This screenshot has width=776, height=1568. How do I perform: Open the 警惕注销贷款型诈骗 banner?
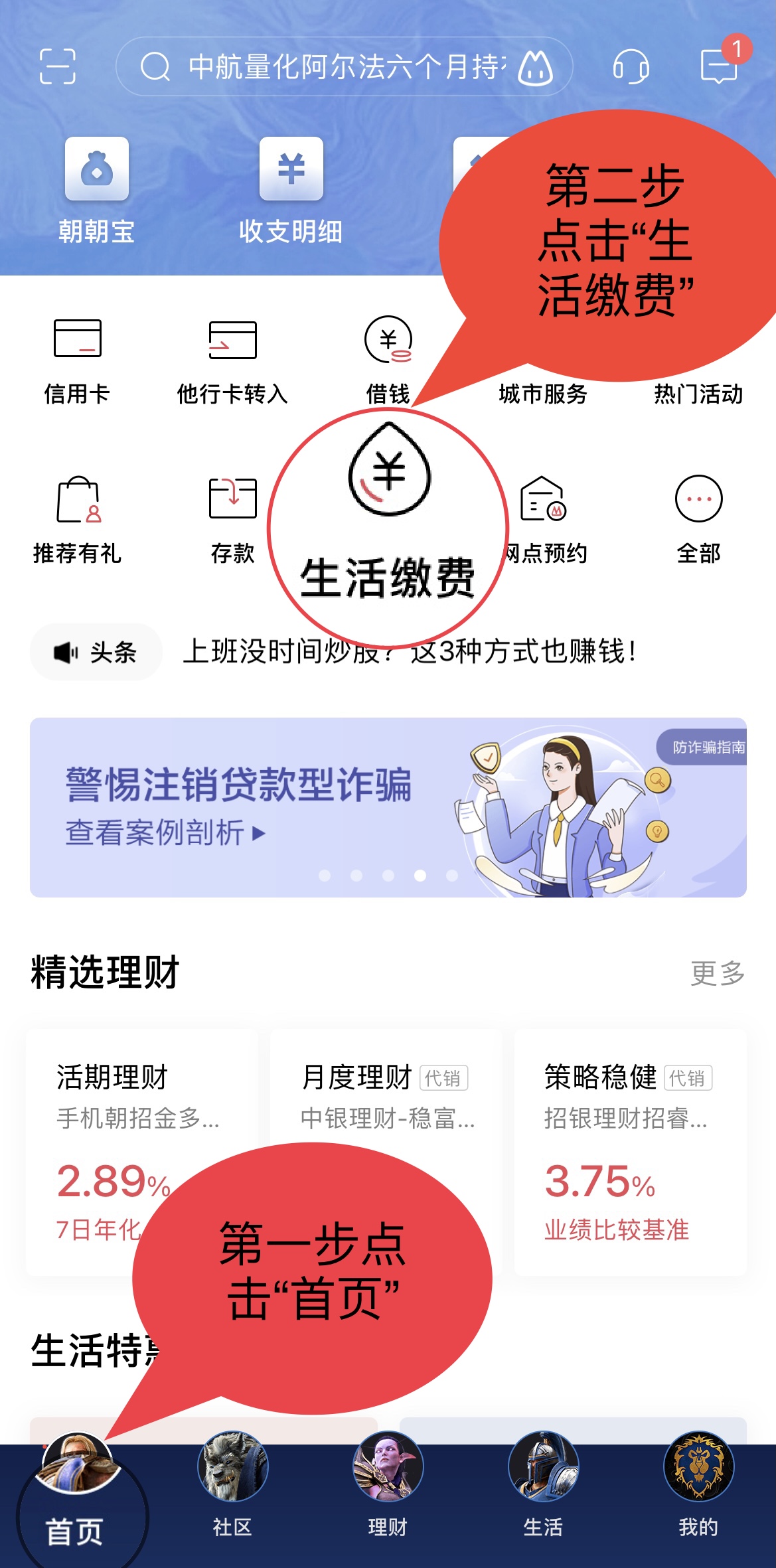coord(388,807)
